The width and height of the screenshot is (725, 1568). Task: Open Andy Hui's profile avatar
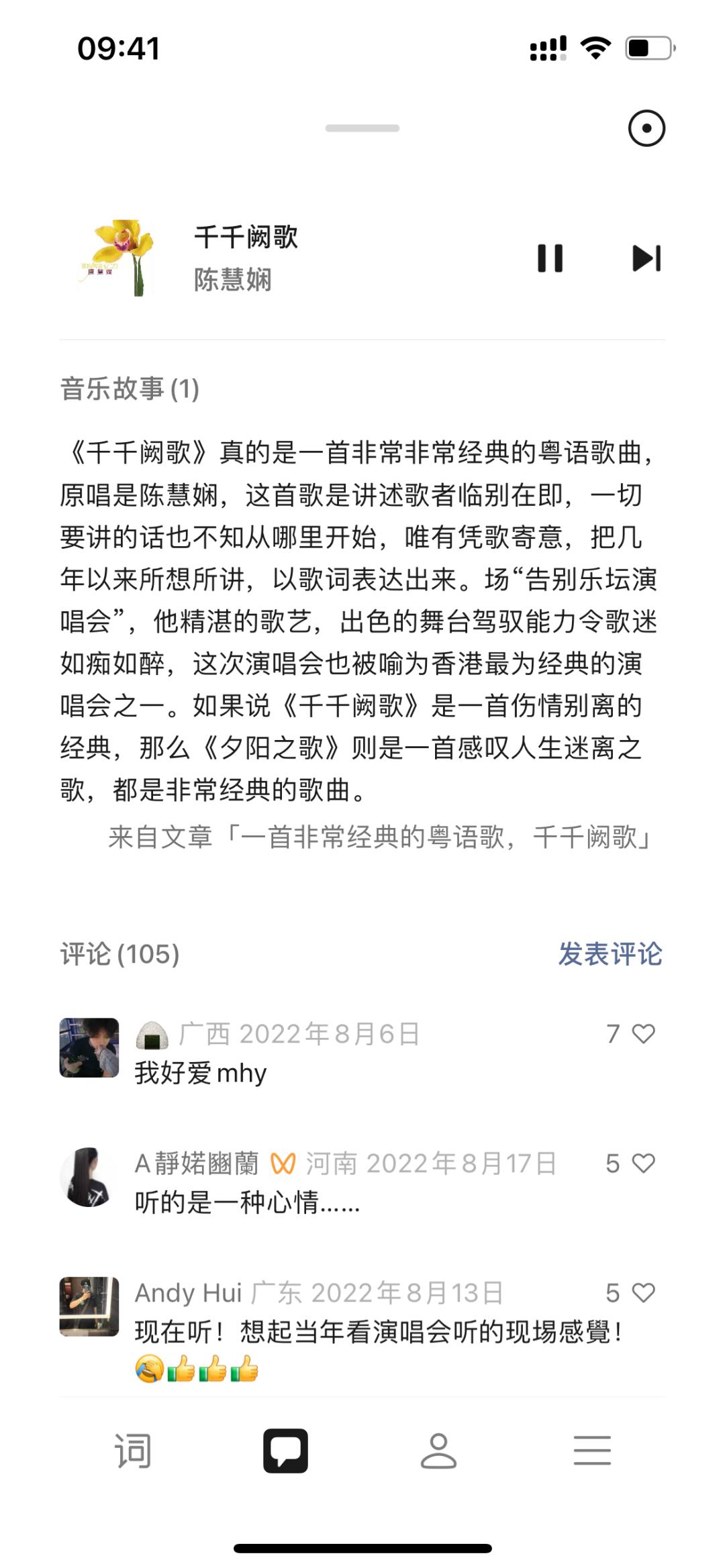[x=89, y=1306]
